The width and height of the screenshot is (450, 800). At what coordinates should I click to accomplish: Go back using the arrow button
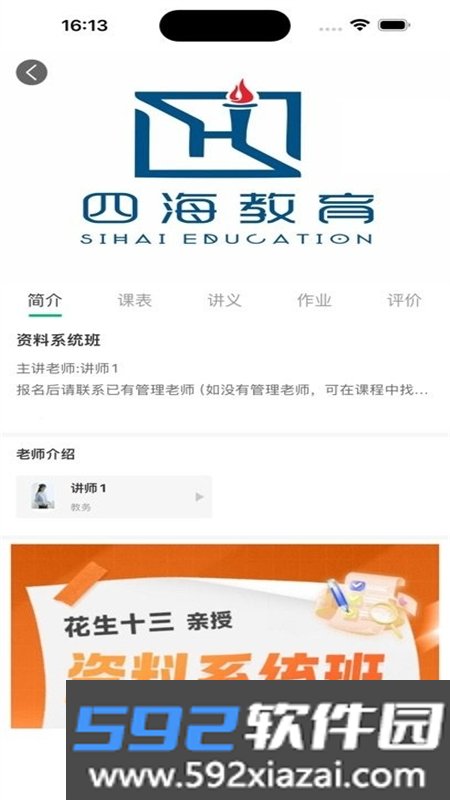[x=32, y=72]
